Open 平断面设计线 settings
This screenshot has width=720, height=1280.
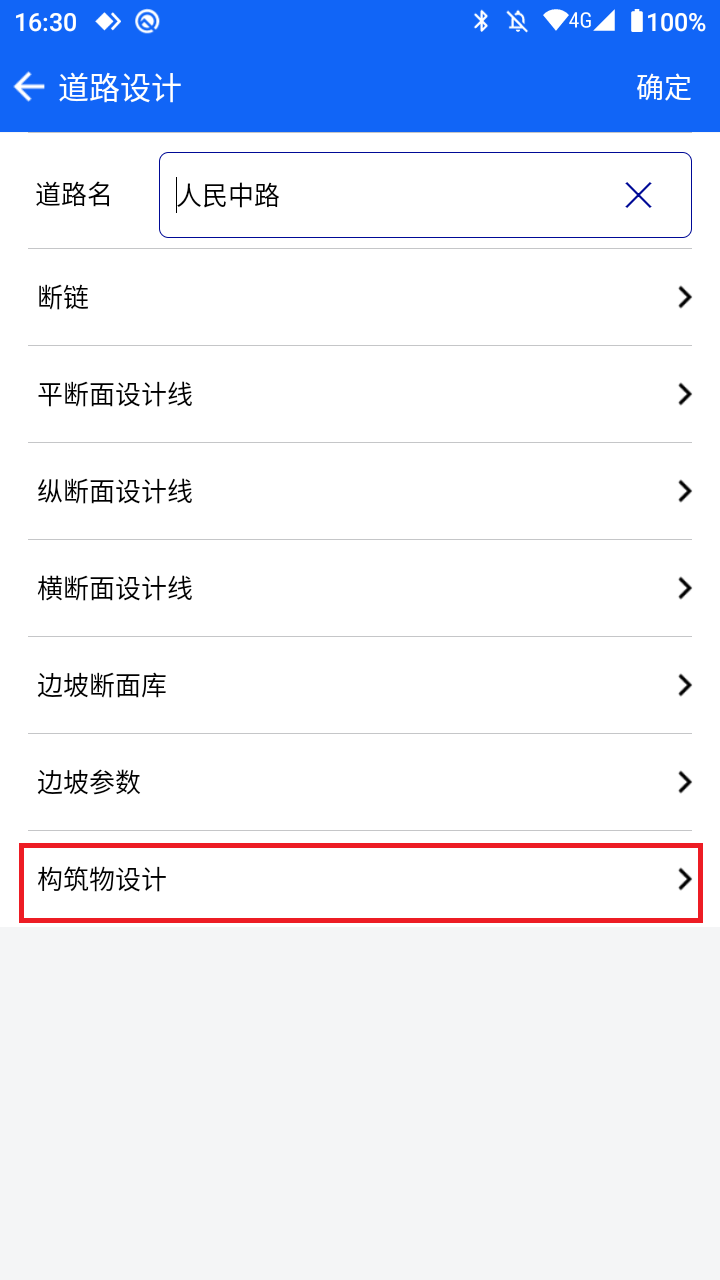360,394
